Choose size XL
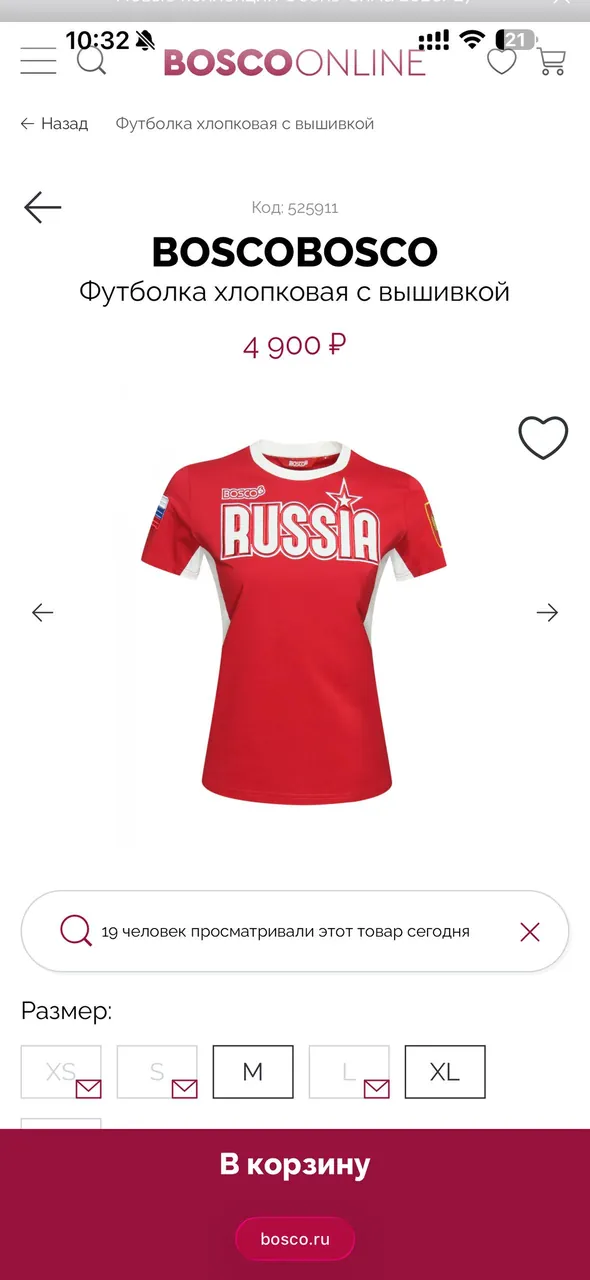Image resolution: width=590 pixels, height=1280 pixels. [x=445, y=1072]
